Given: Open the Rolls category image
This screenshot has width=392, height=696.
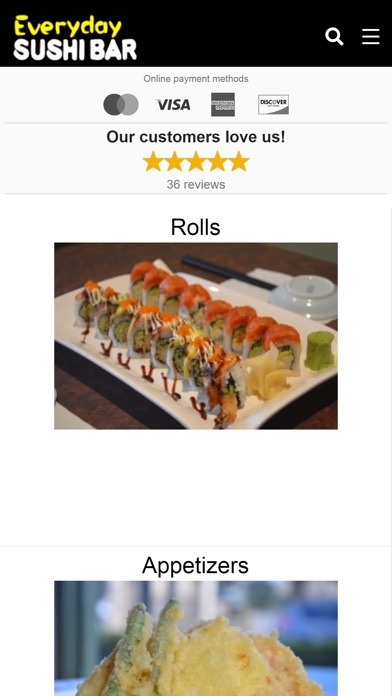Looking at the screenshot, I should 196,336.
